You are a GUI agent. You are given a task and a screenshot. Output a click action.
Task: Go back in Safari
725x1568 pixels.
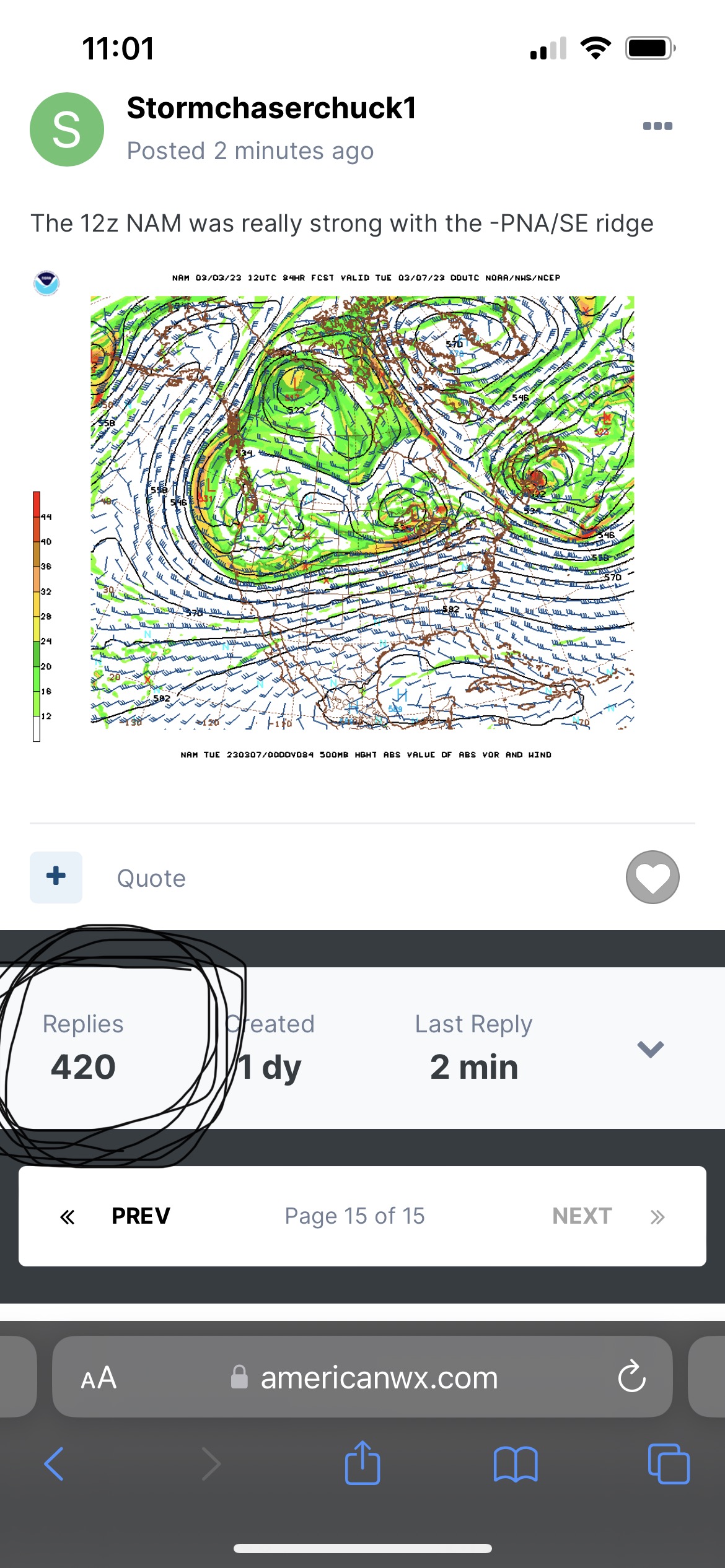tap(54, 1464)
